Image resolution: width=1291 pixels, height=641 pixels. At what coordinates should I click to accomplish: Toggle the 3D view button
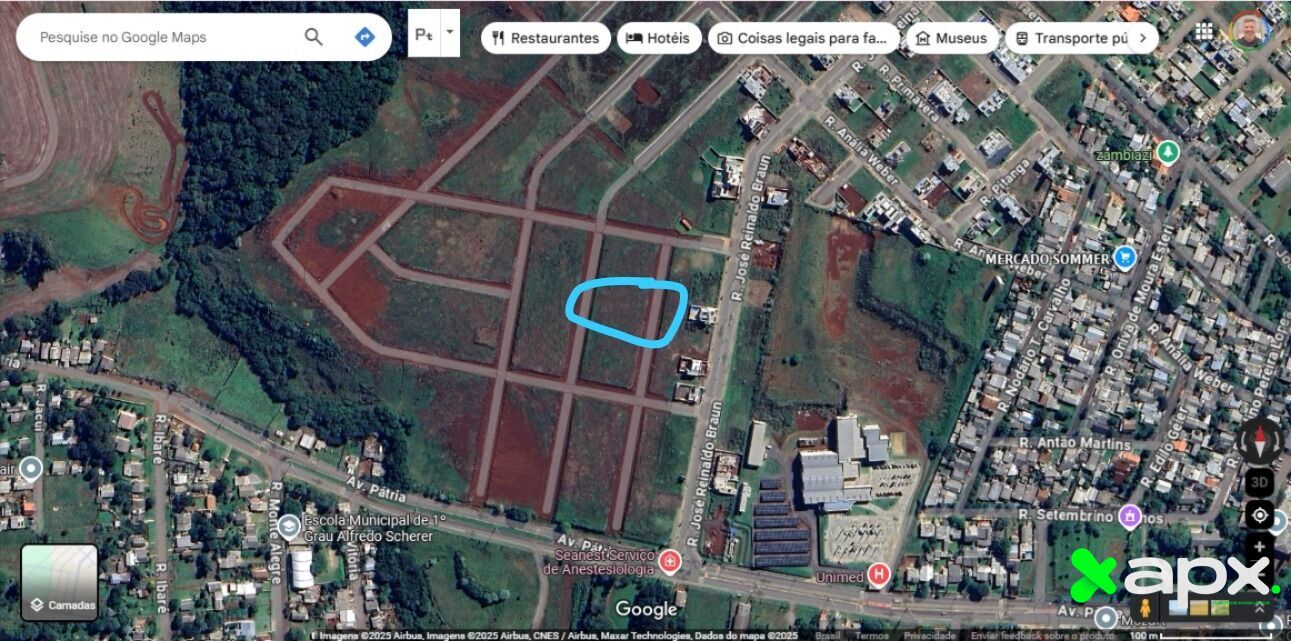[x=1259, y=482]
